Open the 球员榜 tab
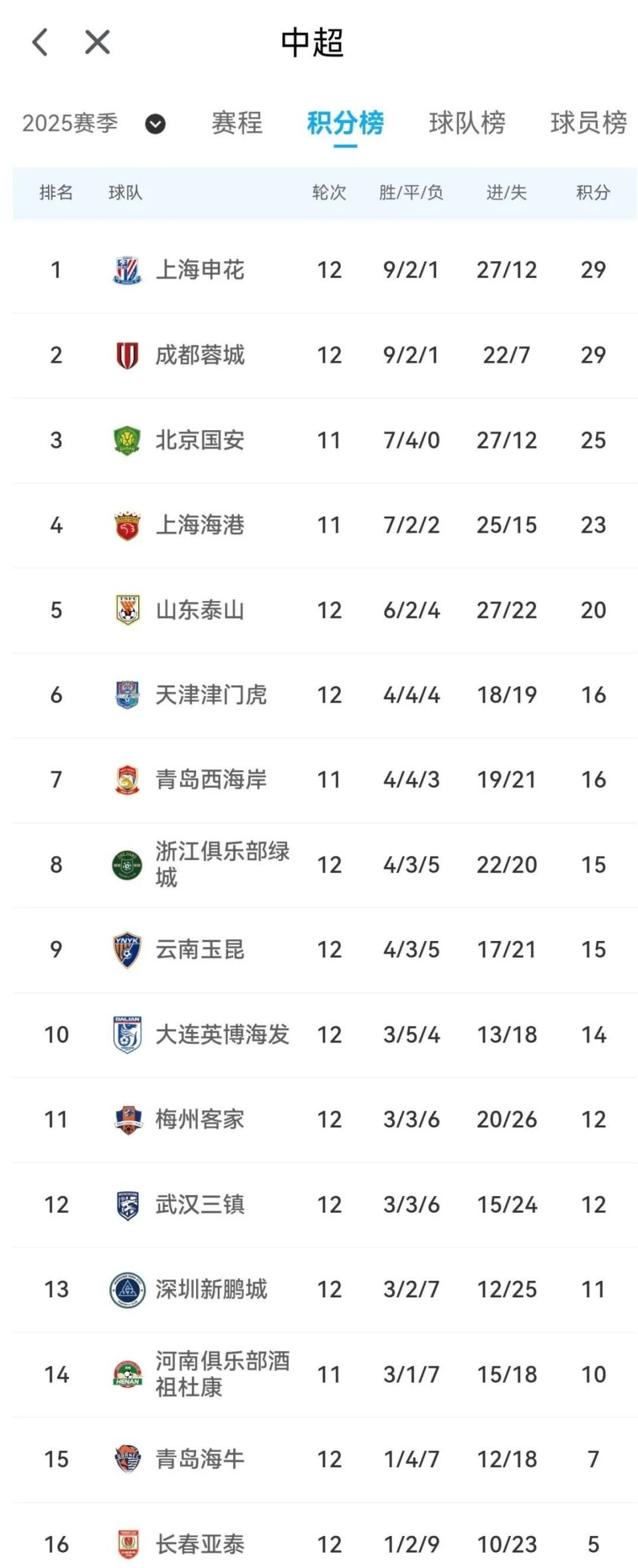Image resolution: width=638 pixels, height=1568 pixels. [588, 124]
